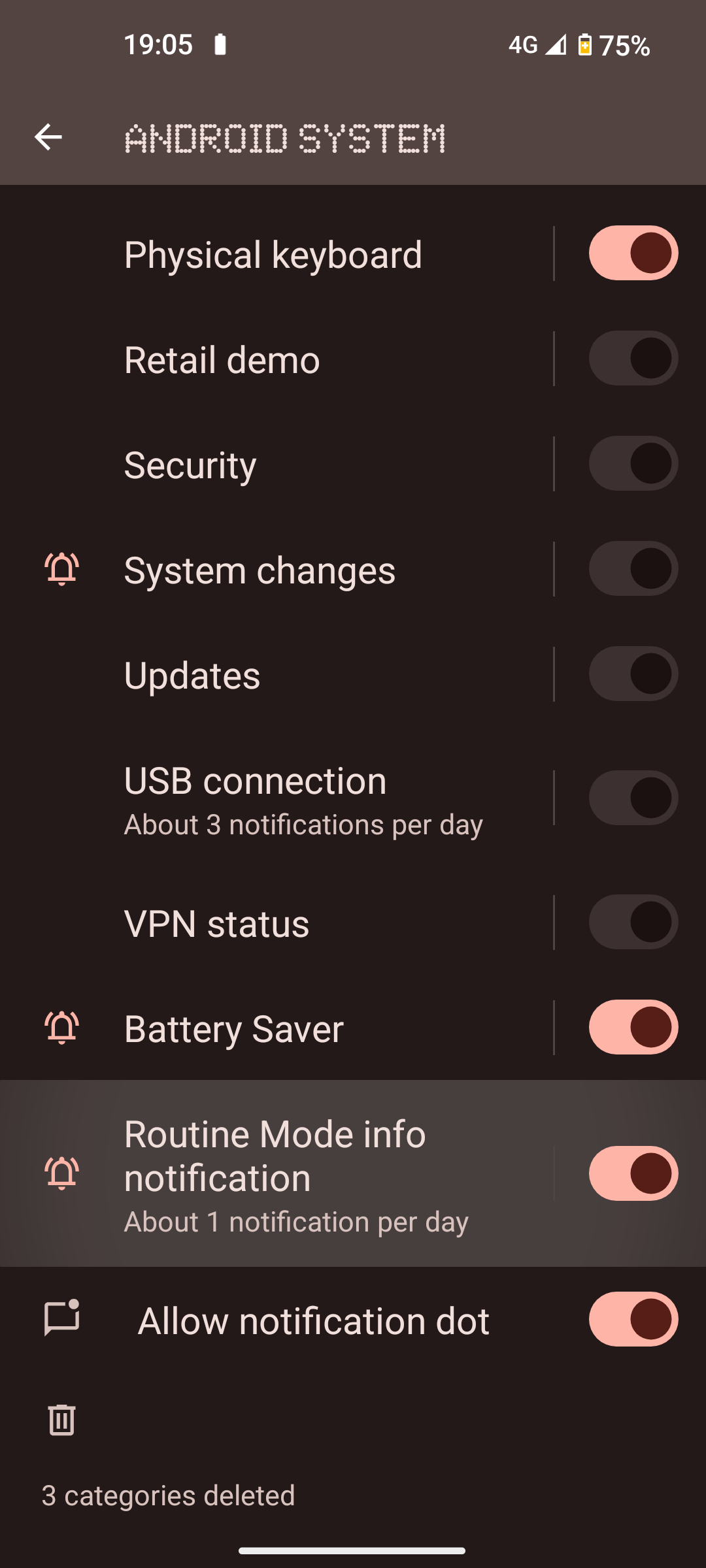Toggle the Updates notifications switch
Viewport: 706px width, 1568px height.
click(x=633, y=674)
